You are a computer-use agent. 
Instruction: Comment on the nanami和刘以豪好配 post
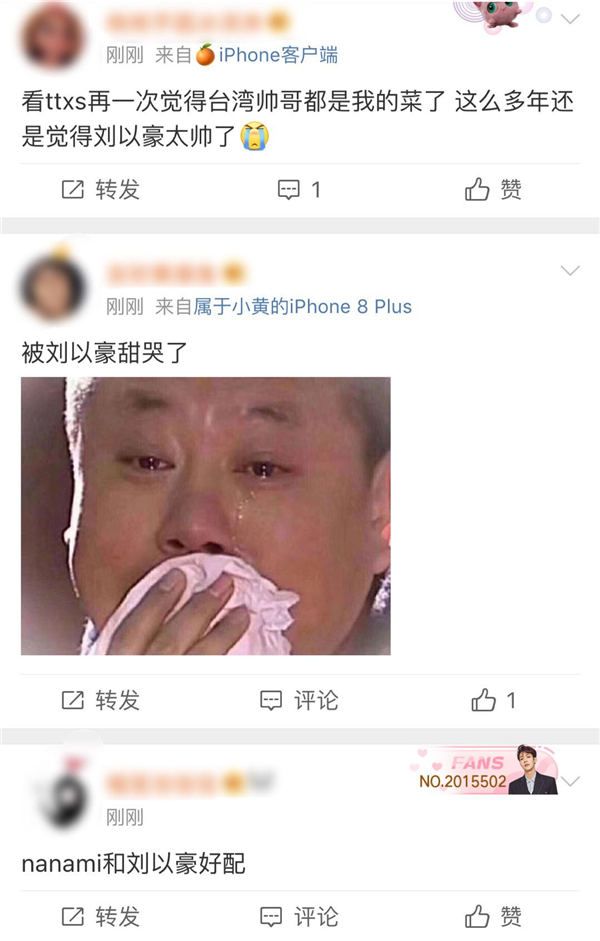click(299, 915)
